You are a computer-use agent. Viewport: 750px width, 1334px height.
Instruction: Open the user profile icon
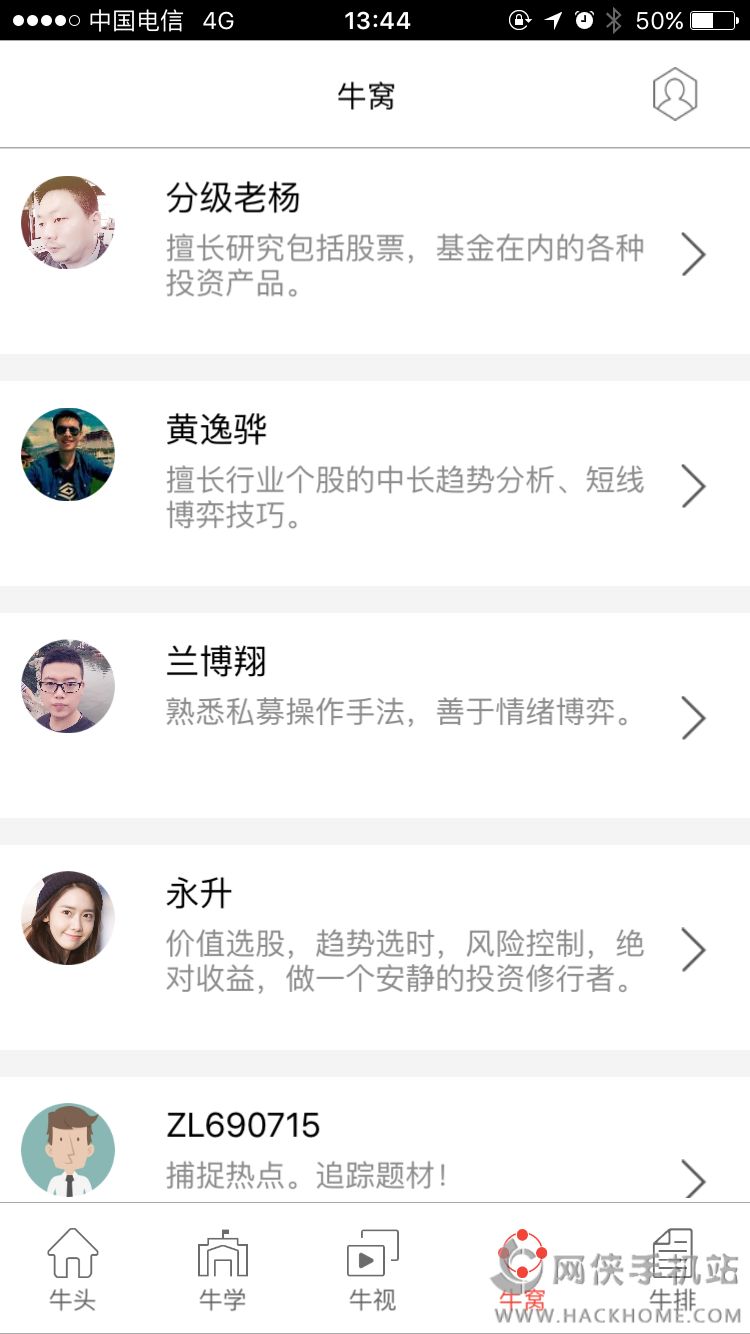[674, 95]
